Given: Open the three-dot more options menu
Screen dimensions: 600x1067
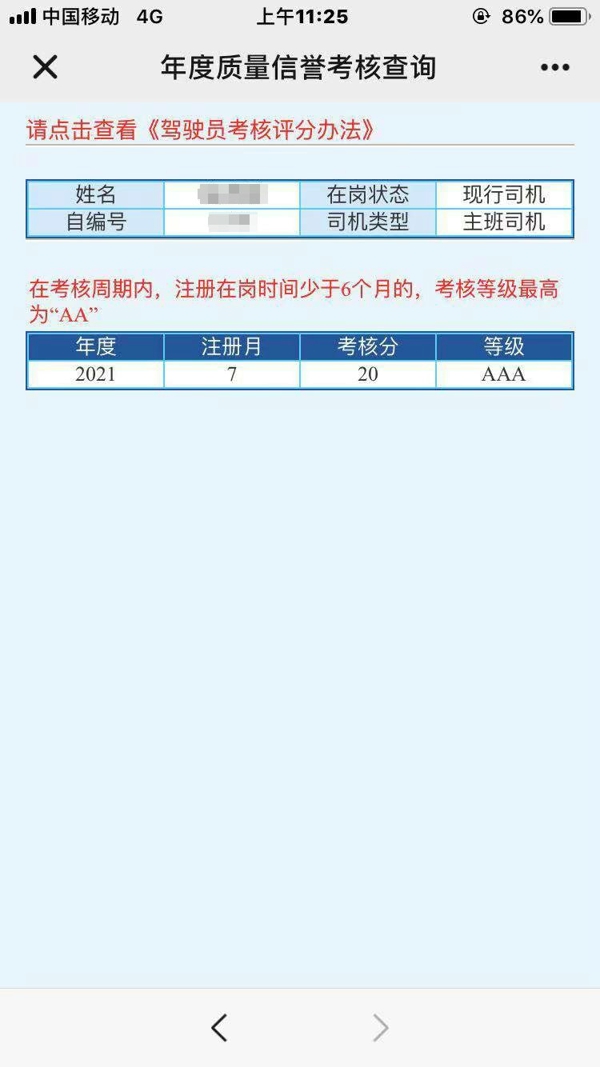Looking at the screenshot, I should pyautogui.click(x=554, y=67).
